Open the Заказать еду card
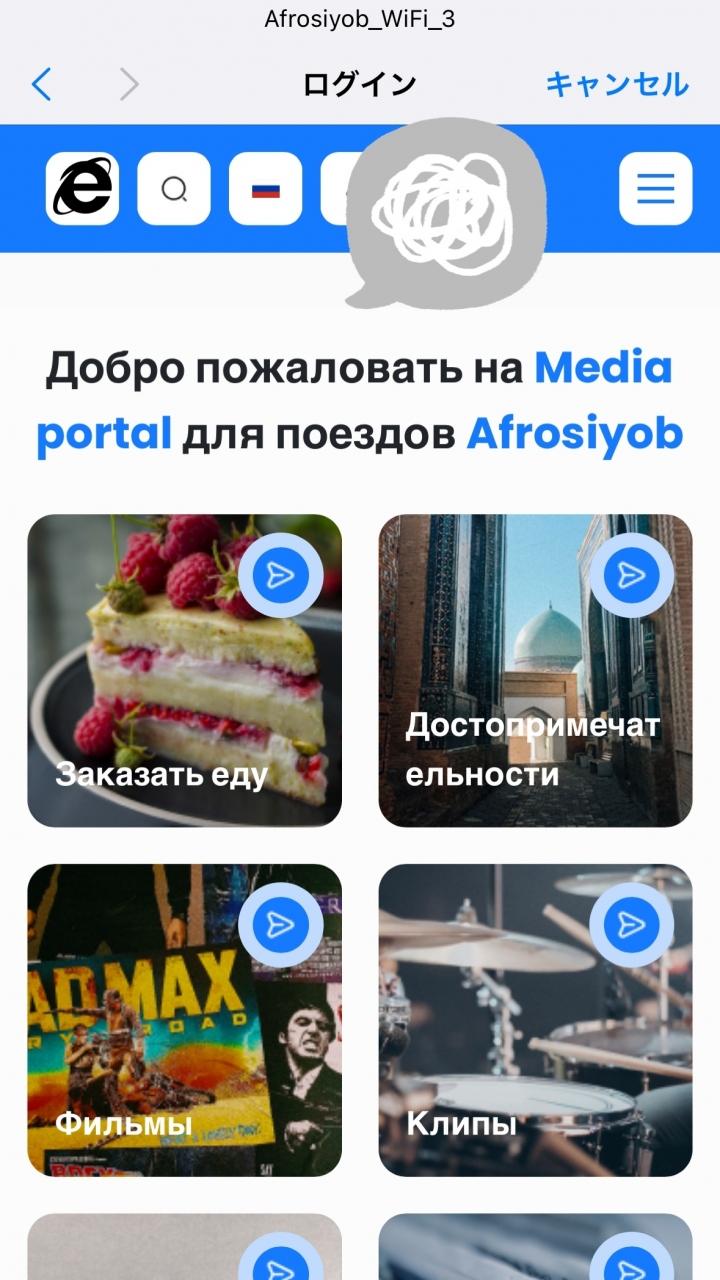Viewport: 720px width, 1280px height. [x=184, y=670]
